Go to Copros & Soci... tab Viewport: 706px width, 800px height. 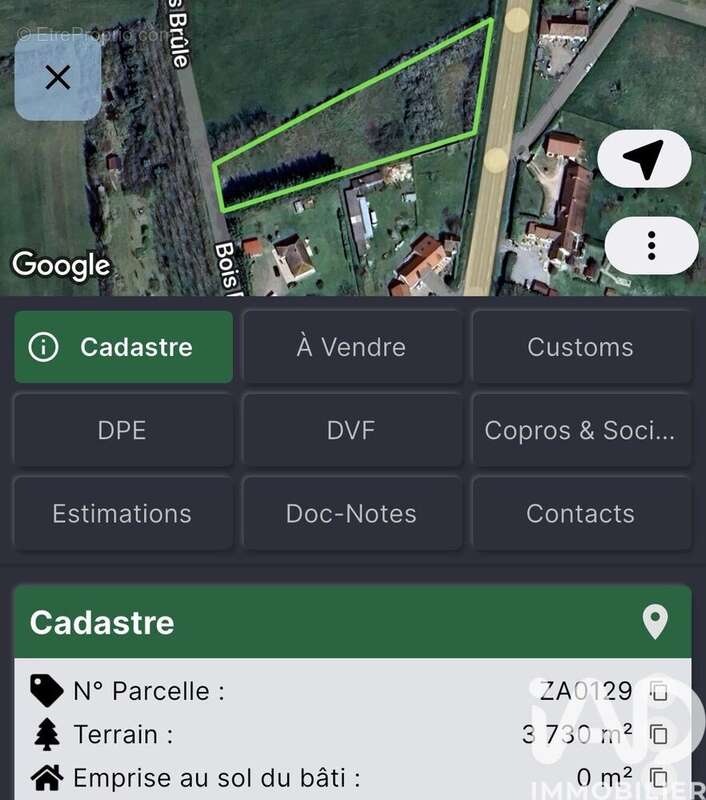coord(580,430)
